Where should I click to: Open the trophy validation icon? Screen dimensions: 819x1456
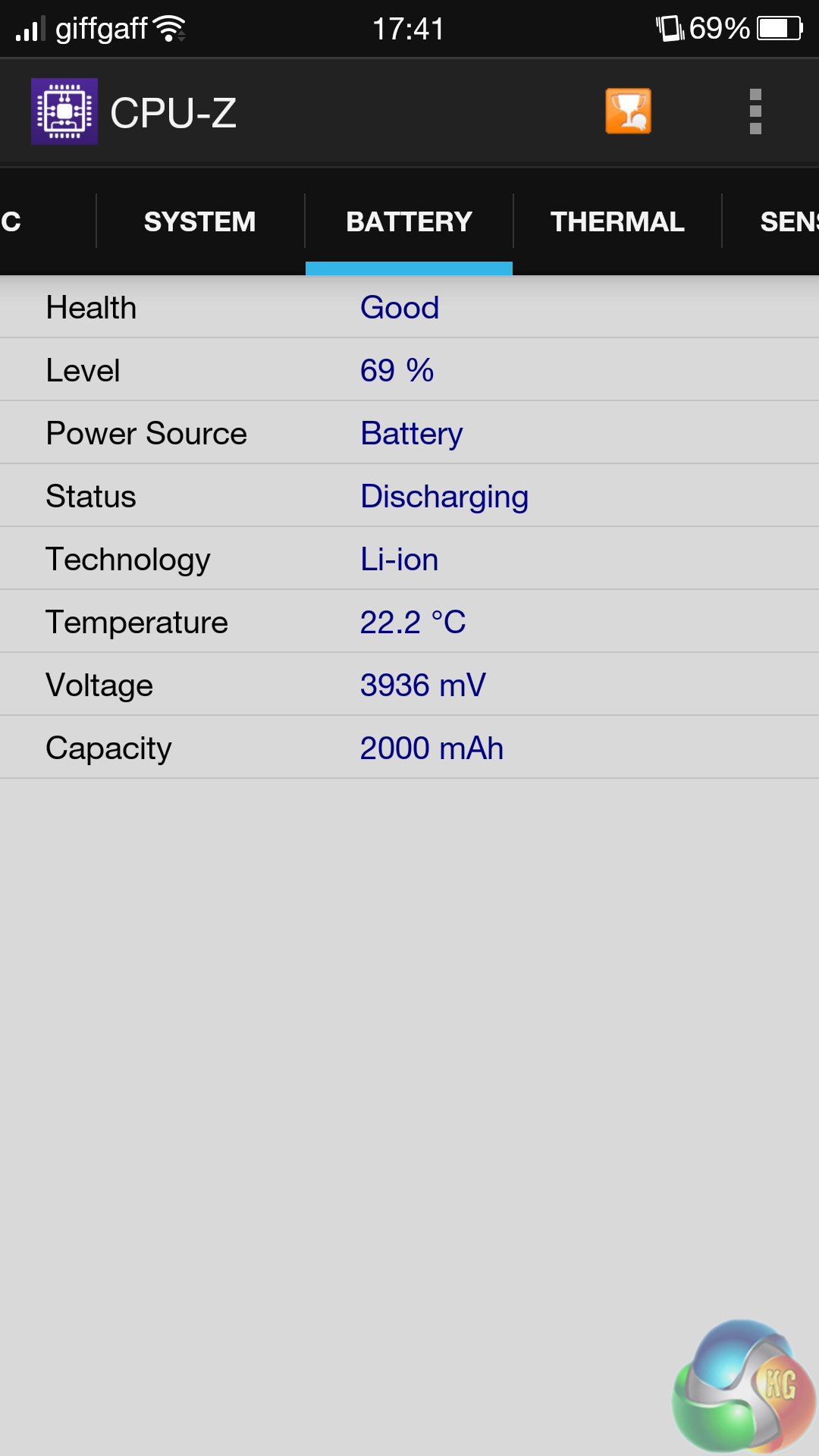point(628,111)
